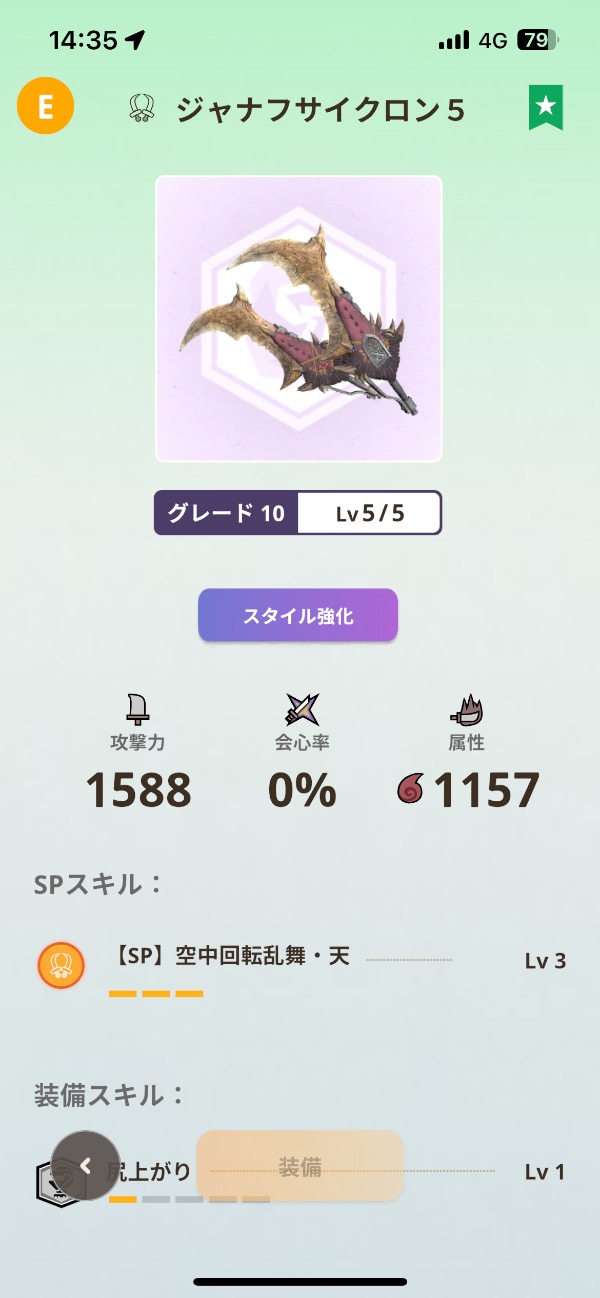Tap the 装備 equip button

[300, 1166]
